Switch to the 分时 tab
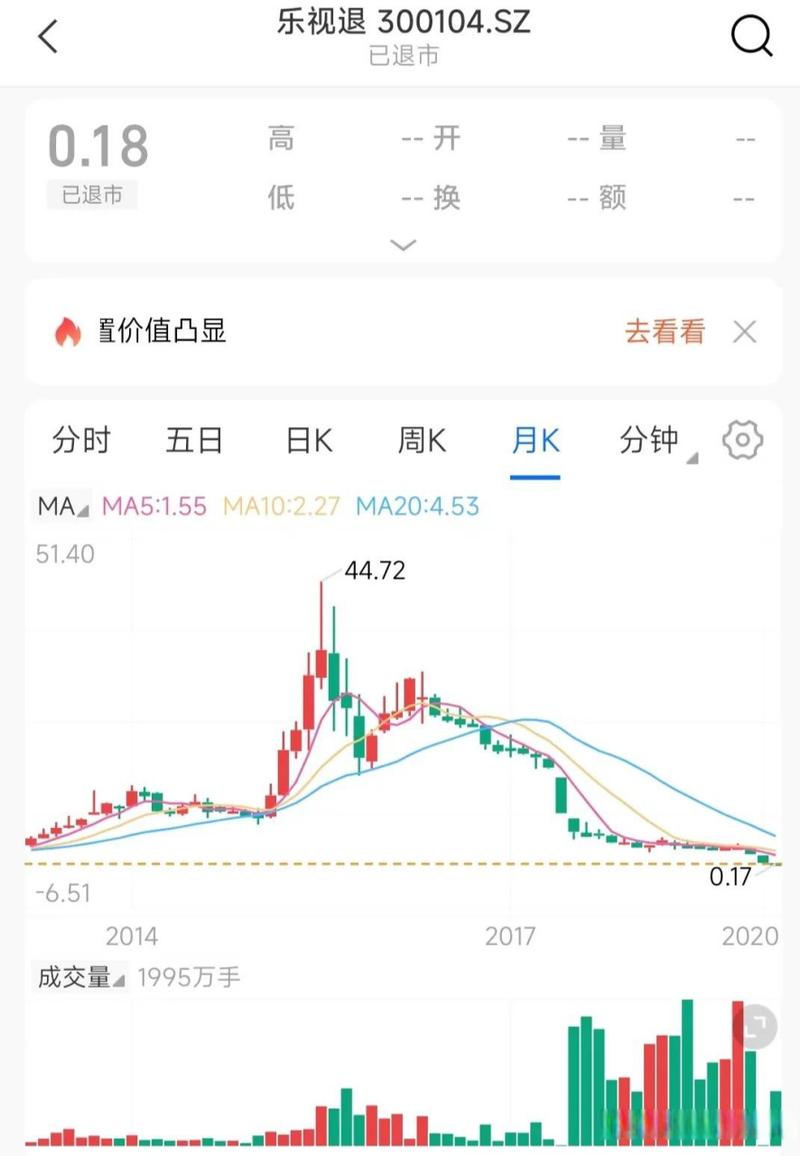Screen dimensions: 800x1156 [x=81, y=440]
